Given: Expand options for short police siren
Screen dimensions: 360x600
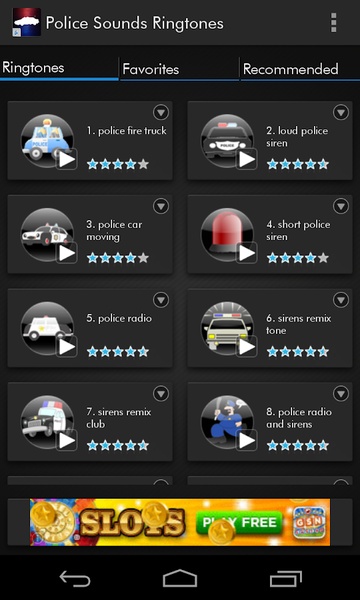Looking at the screenshot, I should pyautogui.click(x=341, y=206).
